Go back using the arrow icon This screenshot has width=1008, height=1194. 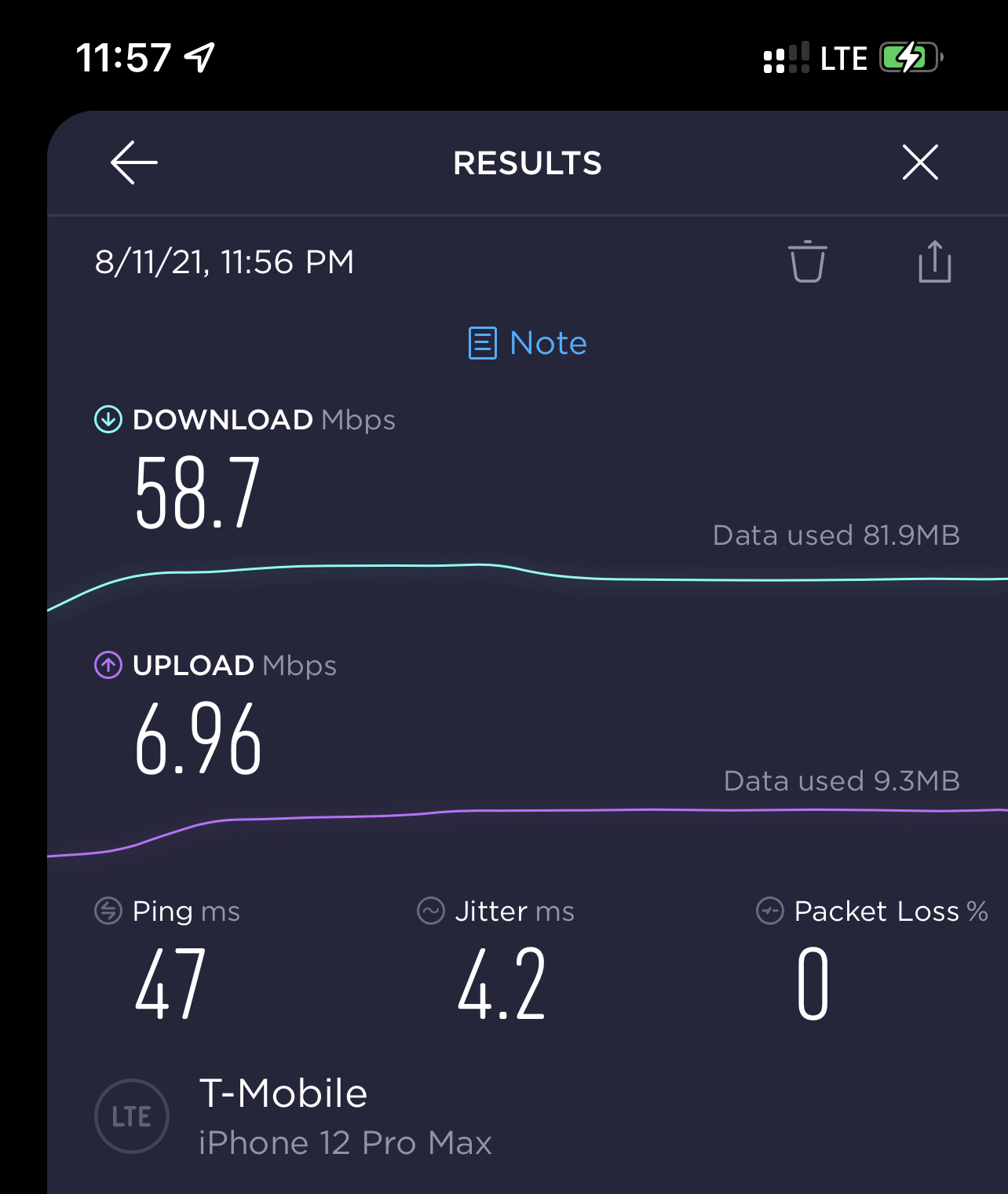tap(134, 162)
